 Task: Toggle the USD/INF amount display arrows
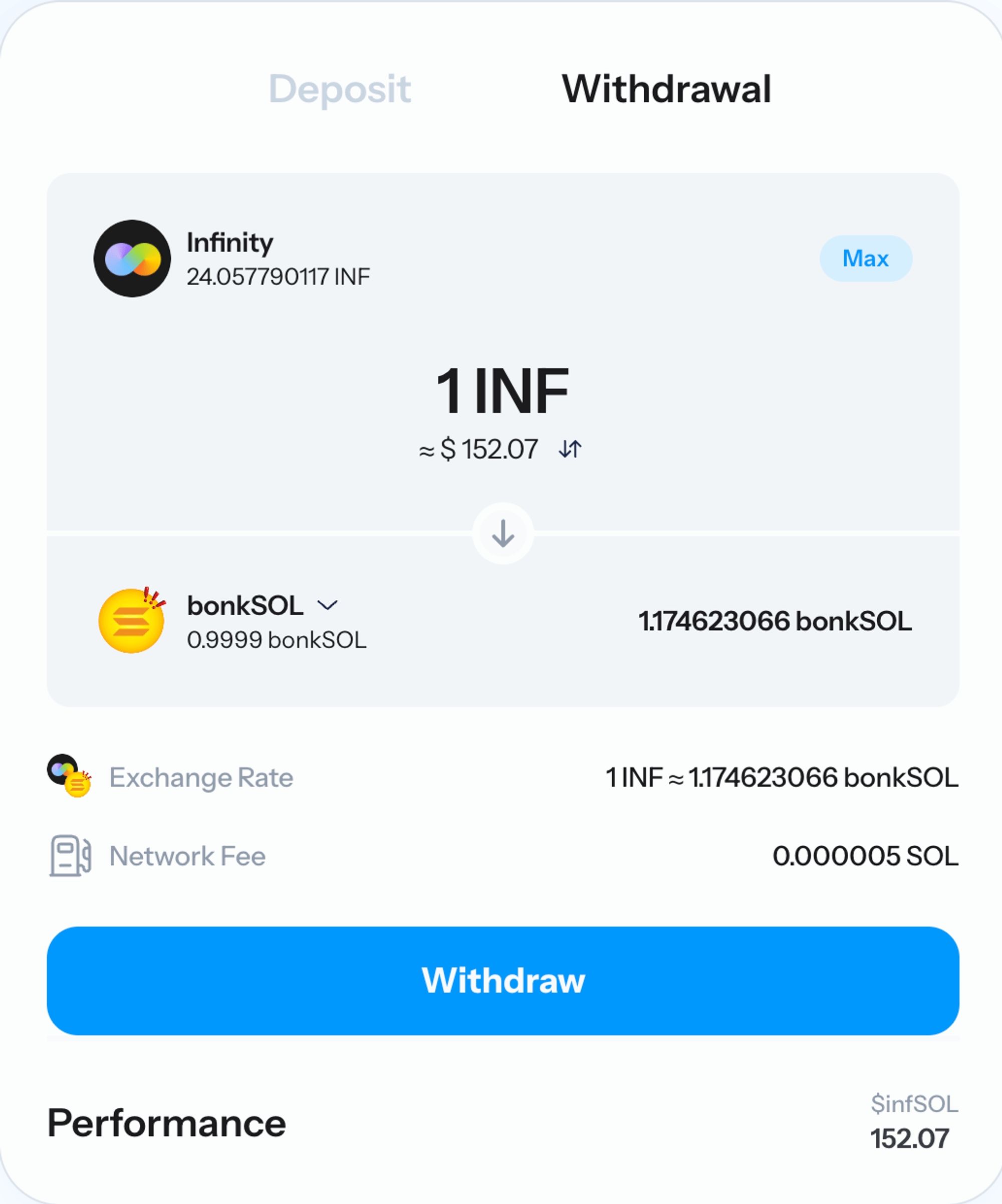pyautogui.click(x=570, y=449)
